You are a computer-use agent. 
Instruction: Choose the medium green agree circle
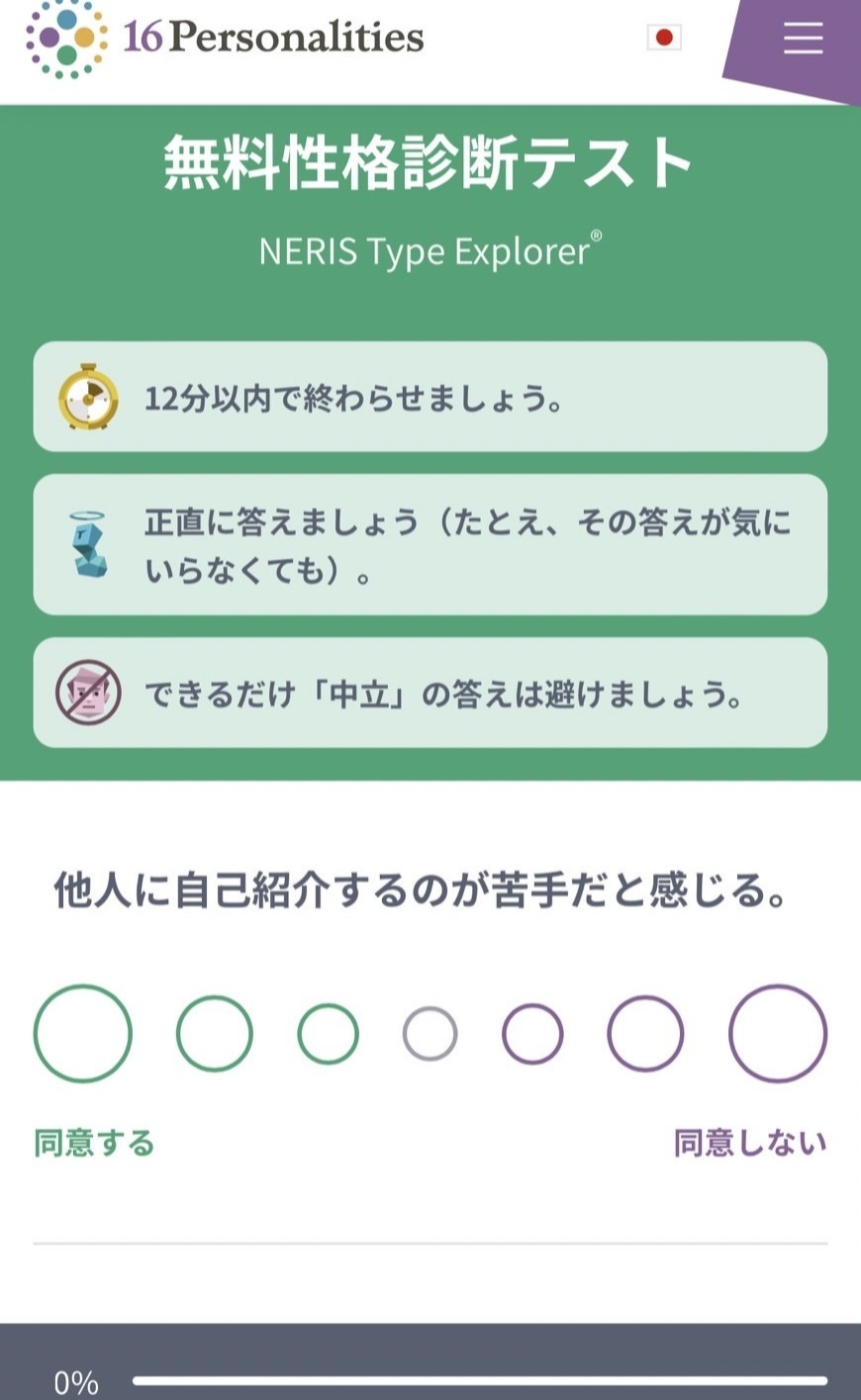coord(215,1033)
